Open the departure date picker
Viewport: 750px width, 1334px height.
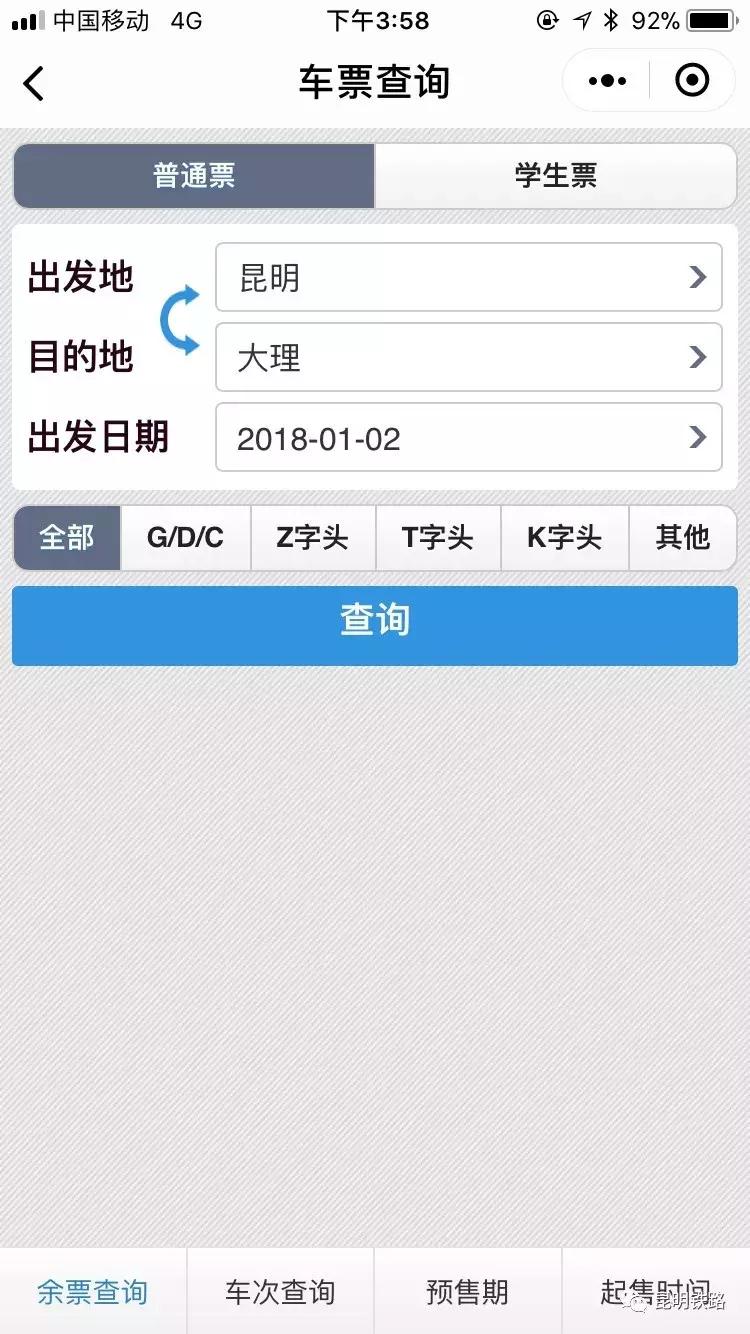468,437
